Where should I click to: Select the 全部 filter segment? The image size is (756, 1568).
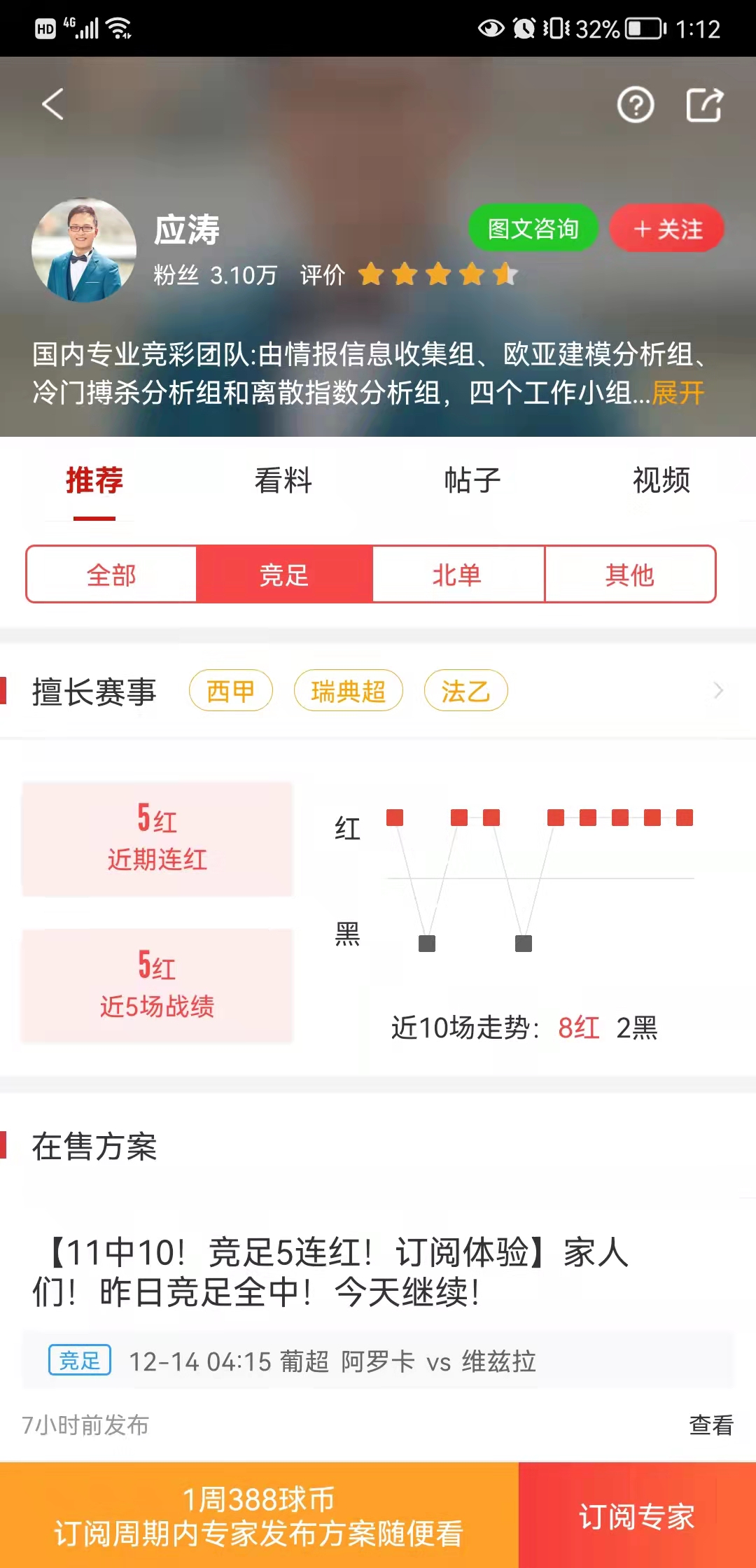(111, 575)
